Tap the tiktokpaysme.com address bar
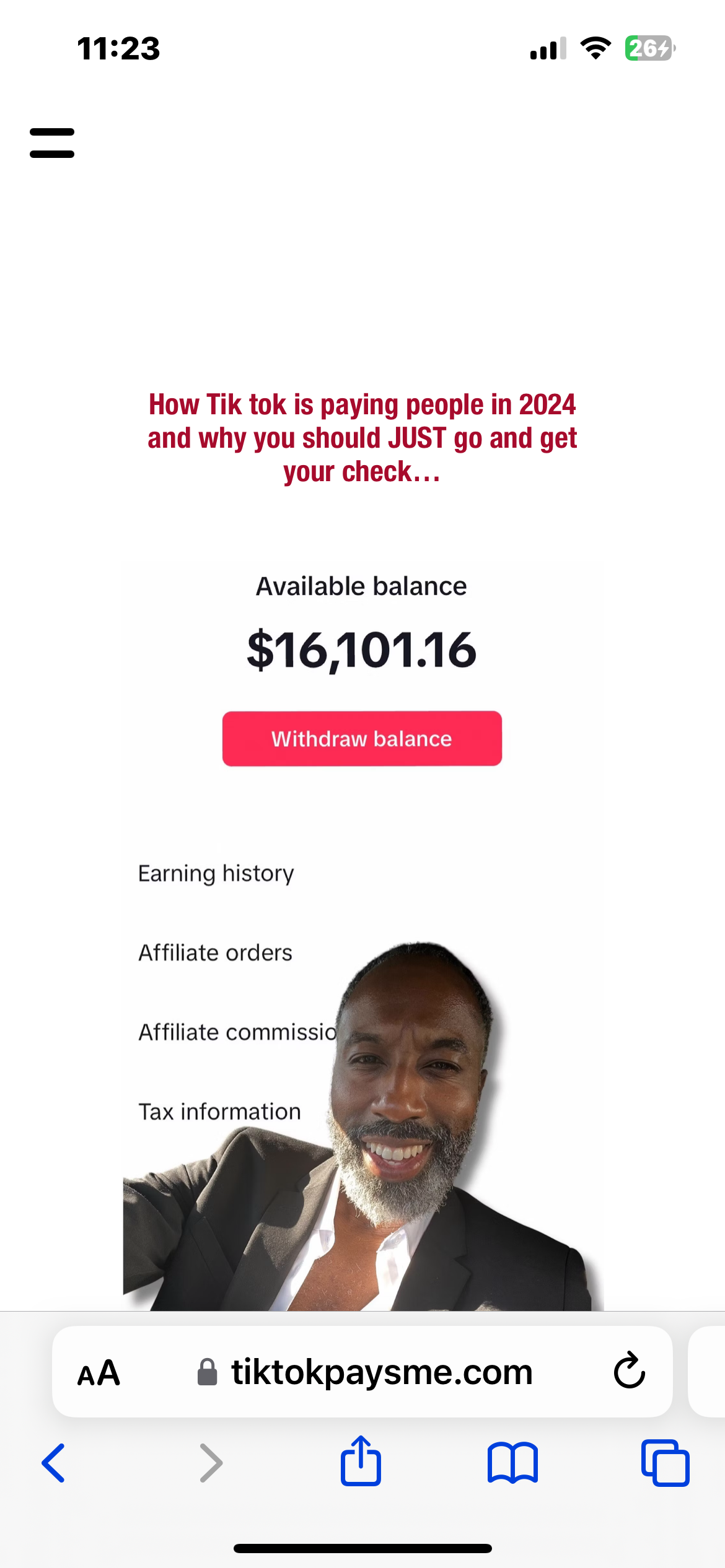Screen dimensions: 725x1568 (381, 1373)
